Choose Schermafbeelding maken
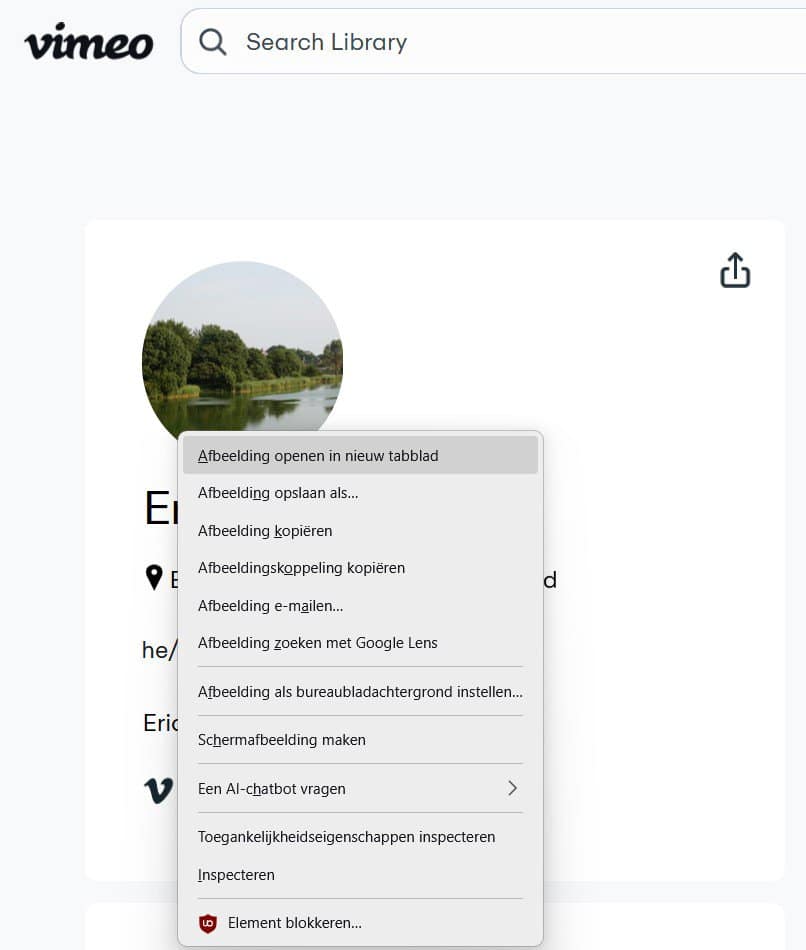 [282, 740]
